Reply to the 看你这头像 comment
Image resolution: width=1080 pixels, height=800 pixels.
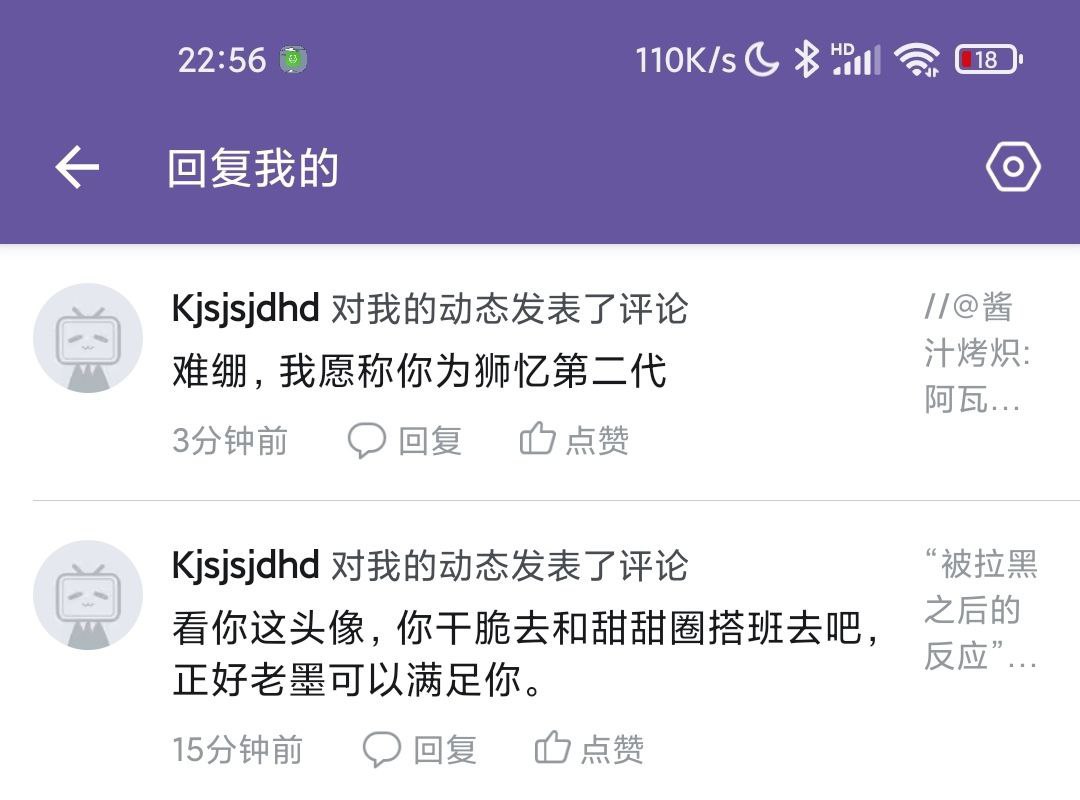pos(420,749)
